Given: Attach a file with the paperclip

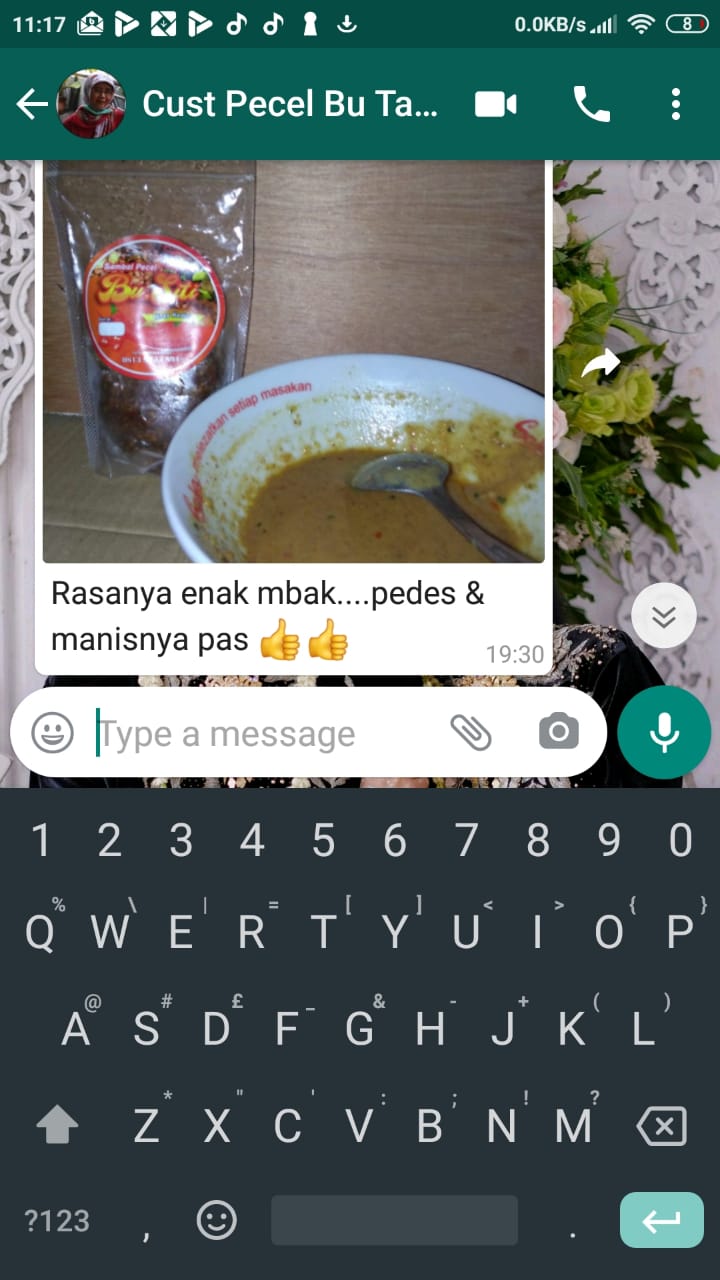Looking at the screenshot, I should coord(470,733).
